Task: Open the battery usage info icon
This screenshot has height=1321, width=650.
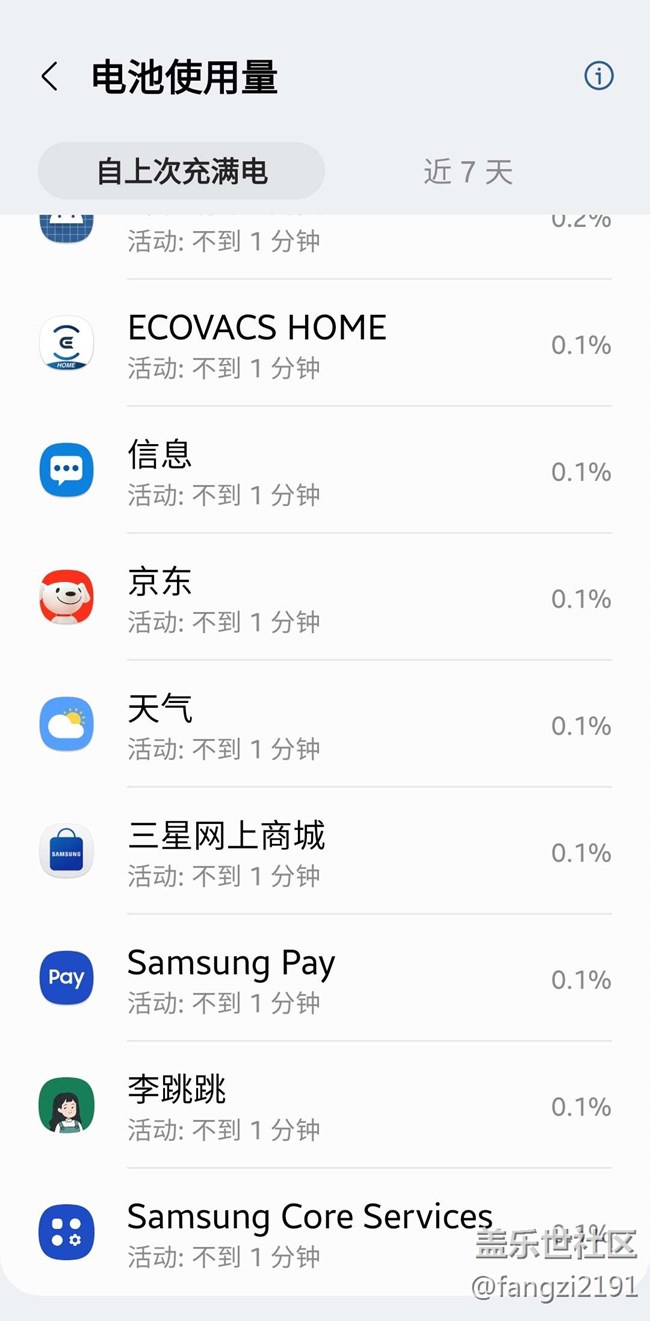Action: click(x=598, y=76)
